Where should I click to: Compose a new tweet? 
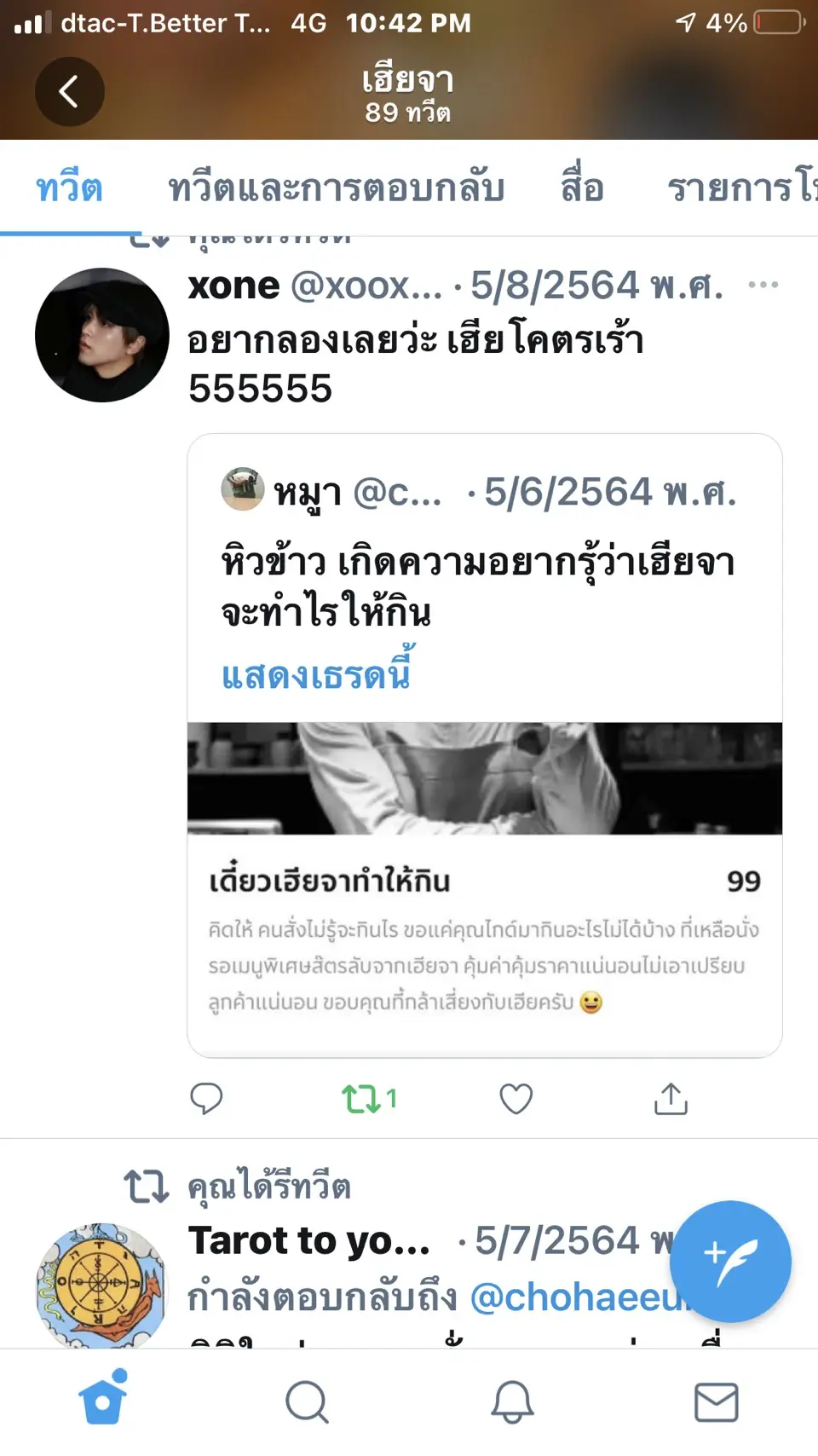click(730, 1261)
